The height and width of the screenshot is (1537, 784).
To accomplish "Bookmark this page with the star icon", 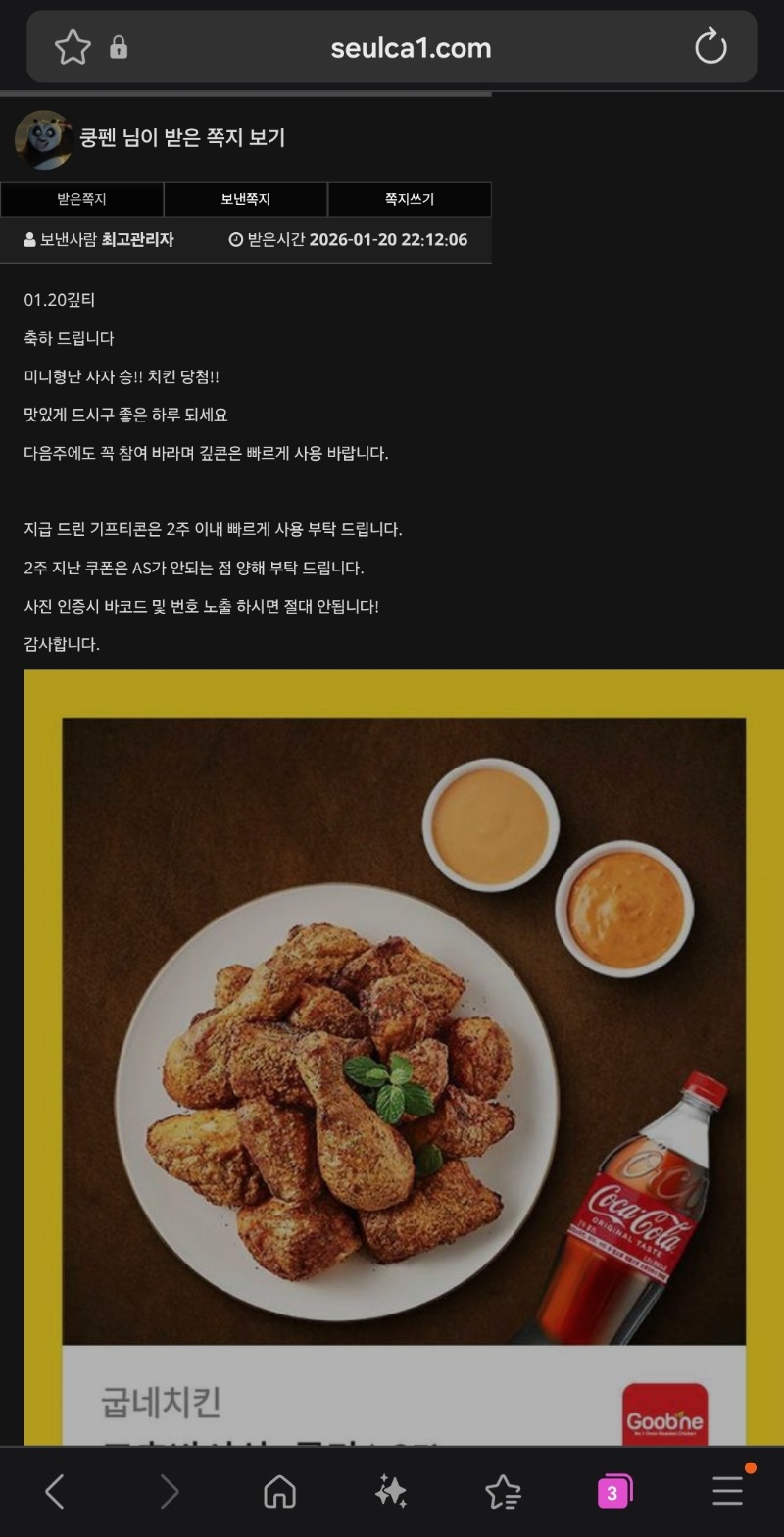I will tap(73, 47).
